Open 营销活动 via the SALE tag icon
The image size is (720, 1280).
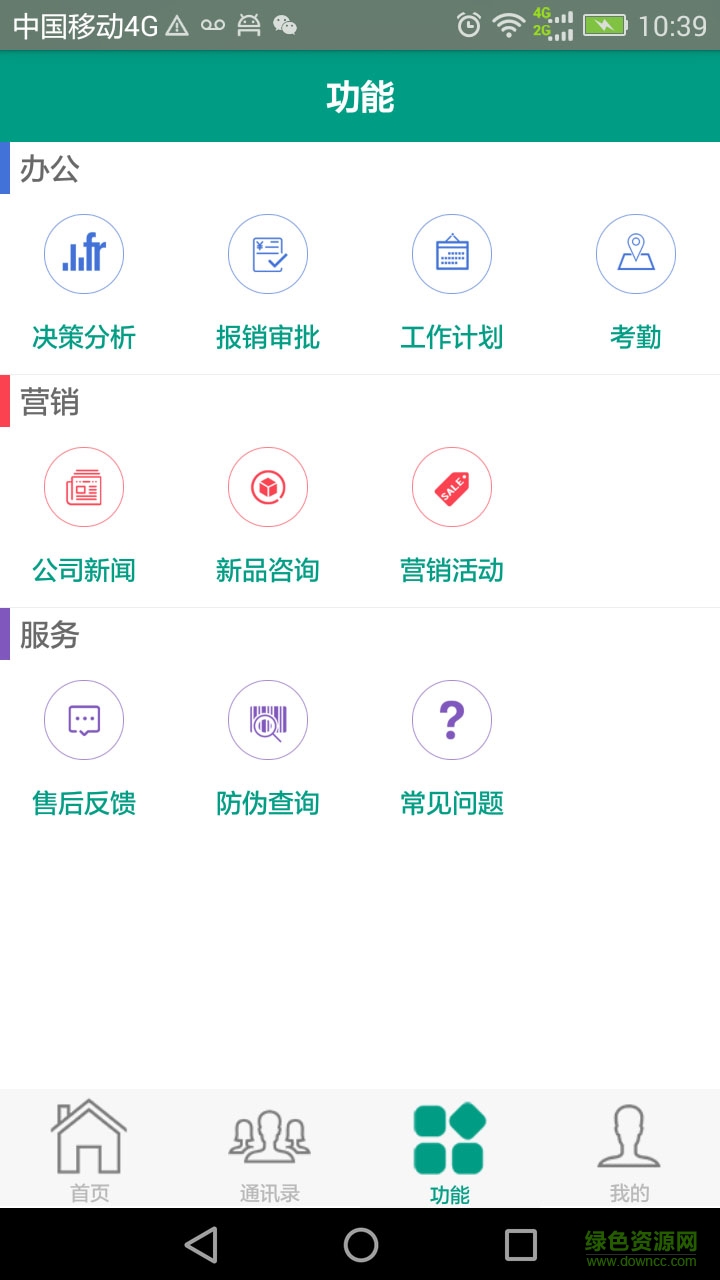click(452, 487)
